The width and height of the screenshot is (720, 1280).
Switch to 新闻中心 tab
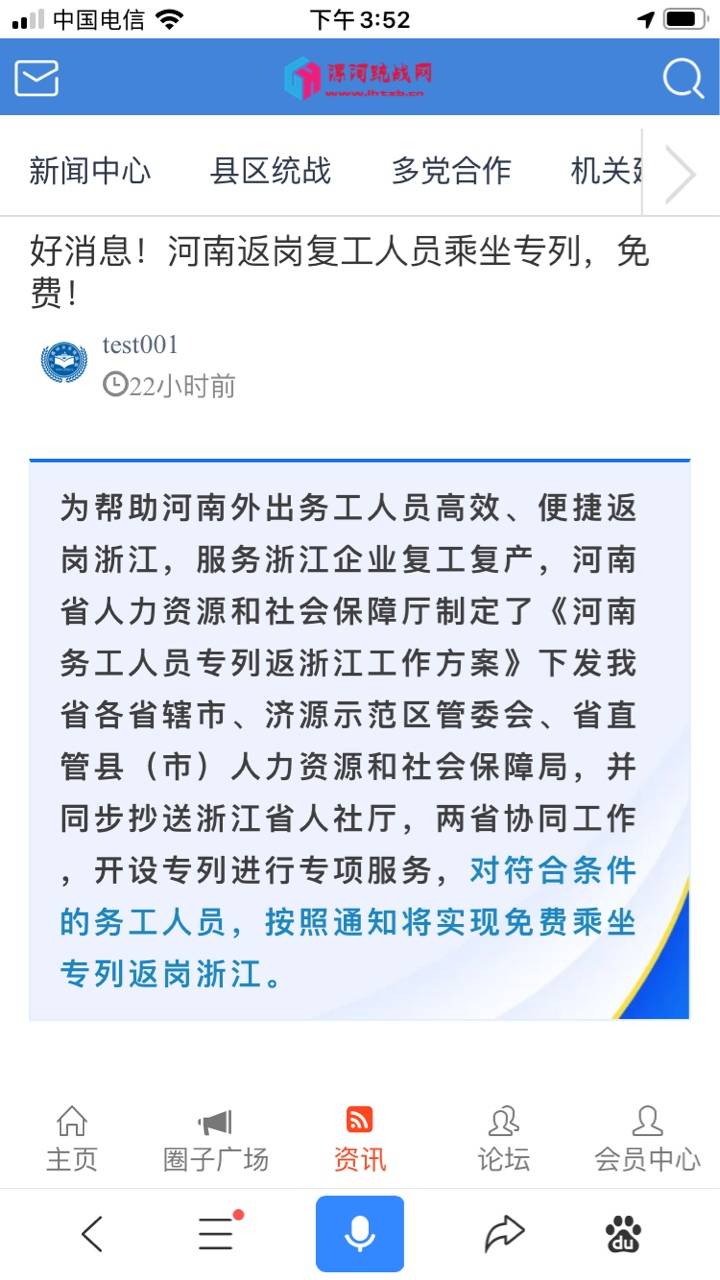pyautogui.click(x=90, y=171)
